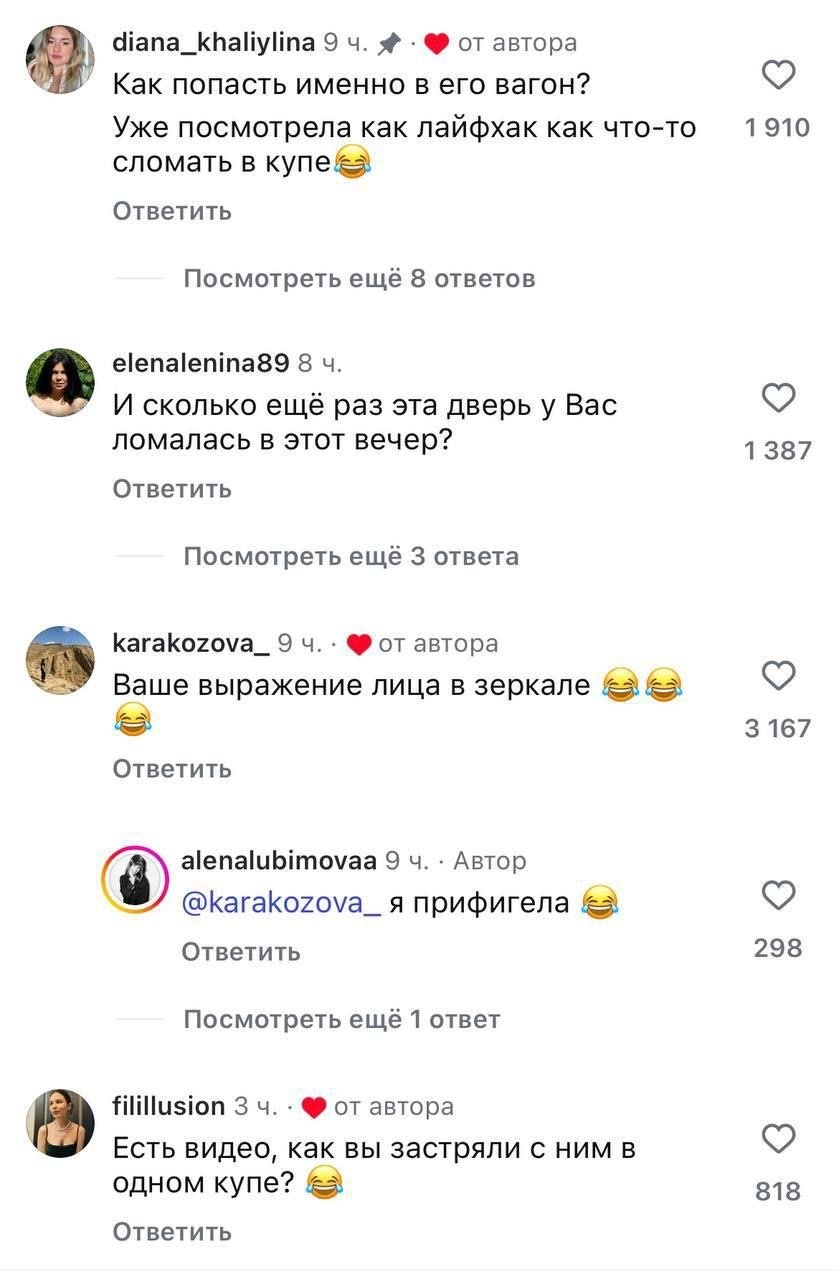Reply to karakozova_'s comment

pyautogui.click(x=172, y=768)
